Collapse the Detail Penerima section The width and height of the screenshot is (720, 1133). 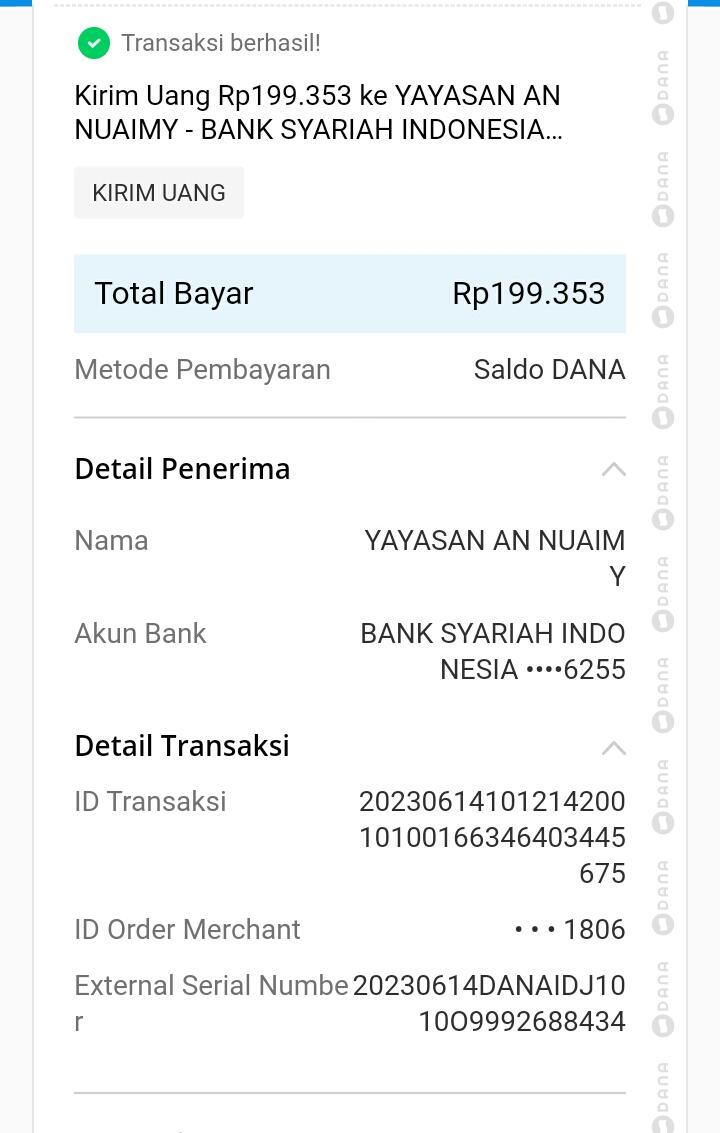point(613,469)
